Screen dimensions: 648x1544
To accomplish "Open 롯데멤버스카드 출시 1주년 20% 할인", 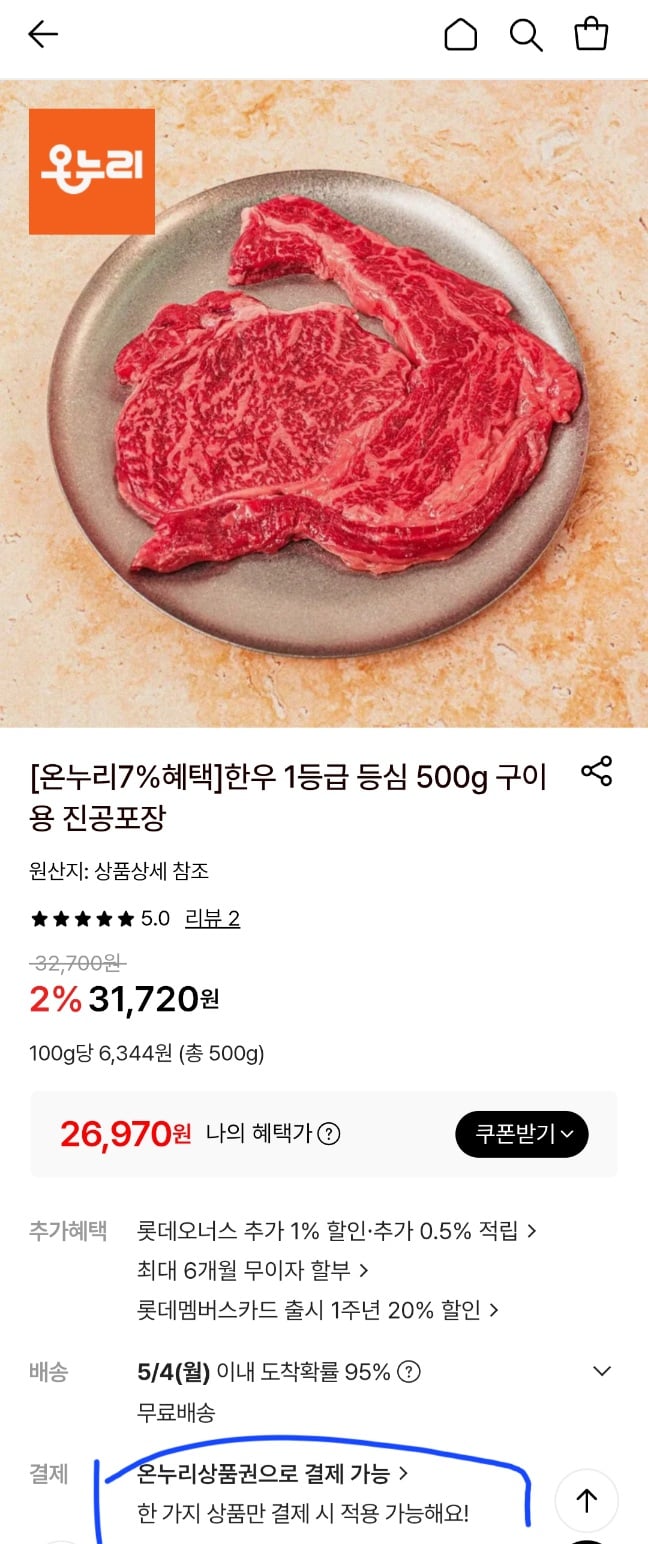I will coord(318,1309).
